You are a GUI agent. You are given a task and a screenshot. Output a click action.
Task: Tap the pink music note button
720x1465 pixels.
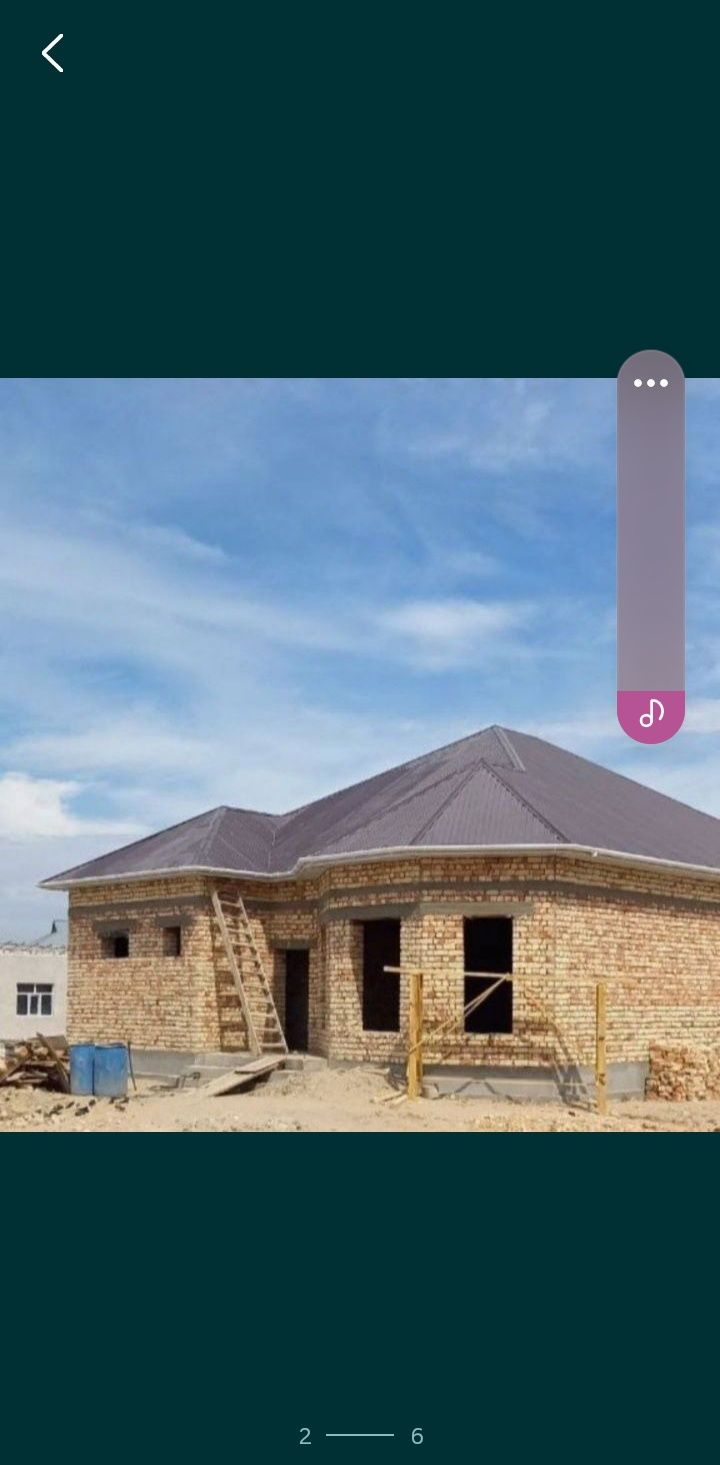click(x=651, y=714)
